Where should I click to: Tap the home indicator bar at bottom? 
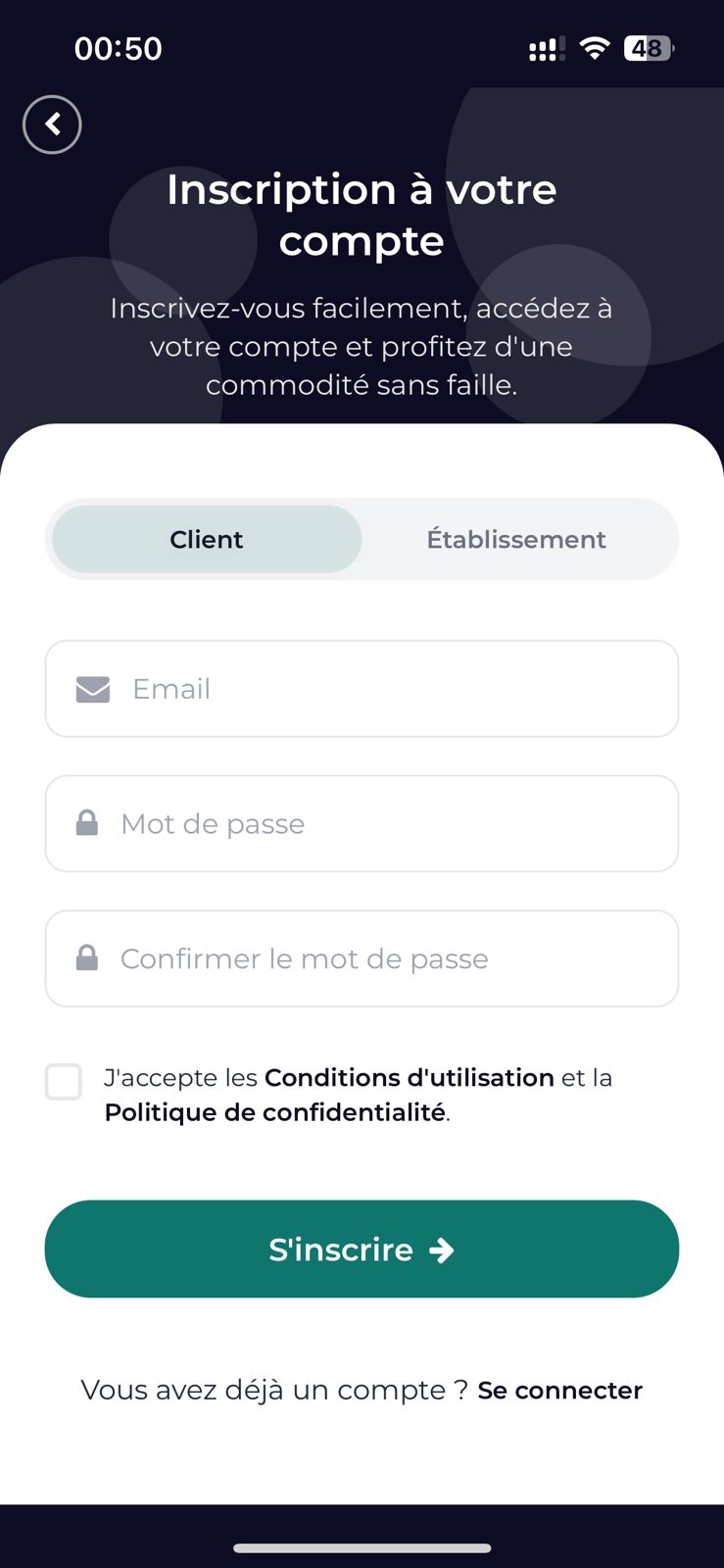(362, 1548)
